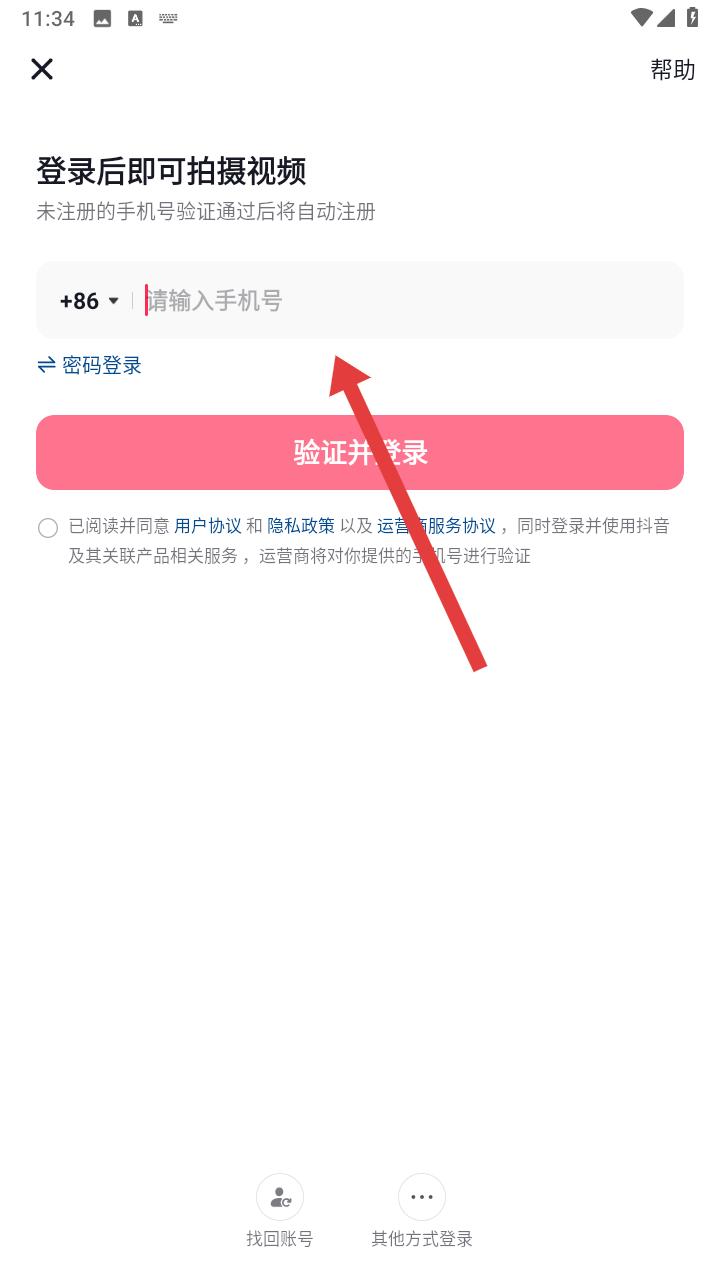720x1280 pixels.
Task: Expand the +86 country code dropdown
Action: [x=89, y=301]
